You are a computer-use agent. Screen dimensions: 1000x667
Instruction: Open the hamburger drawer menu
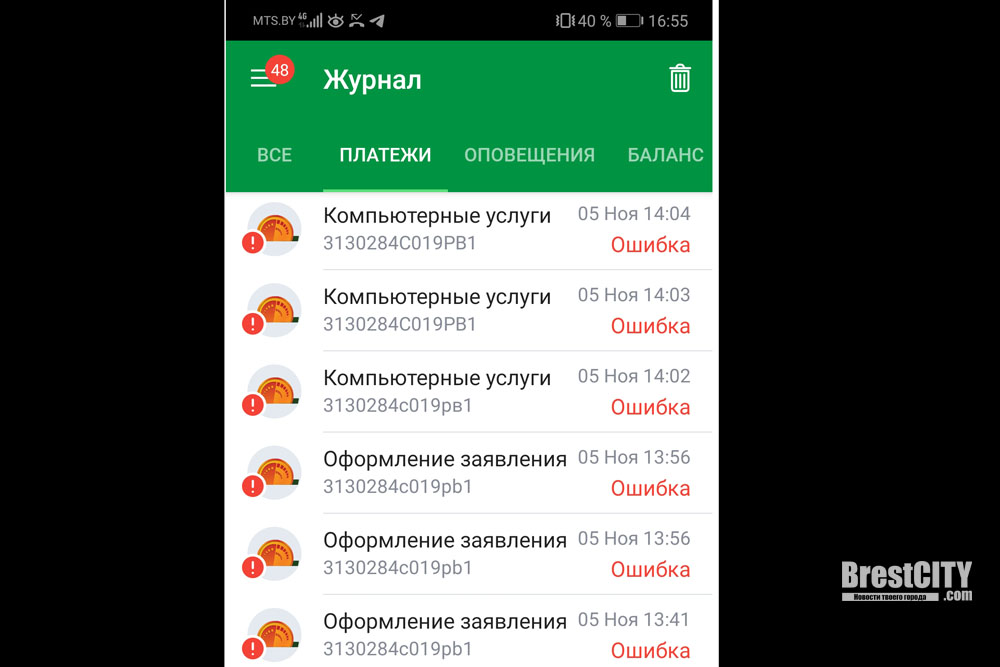262,79
